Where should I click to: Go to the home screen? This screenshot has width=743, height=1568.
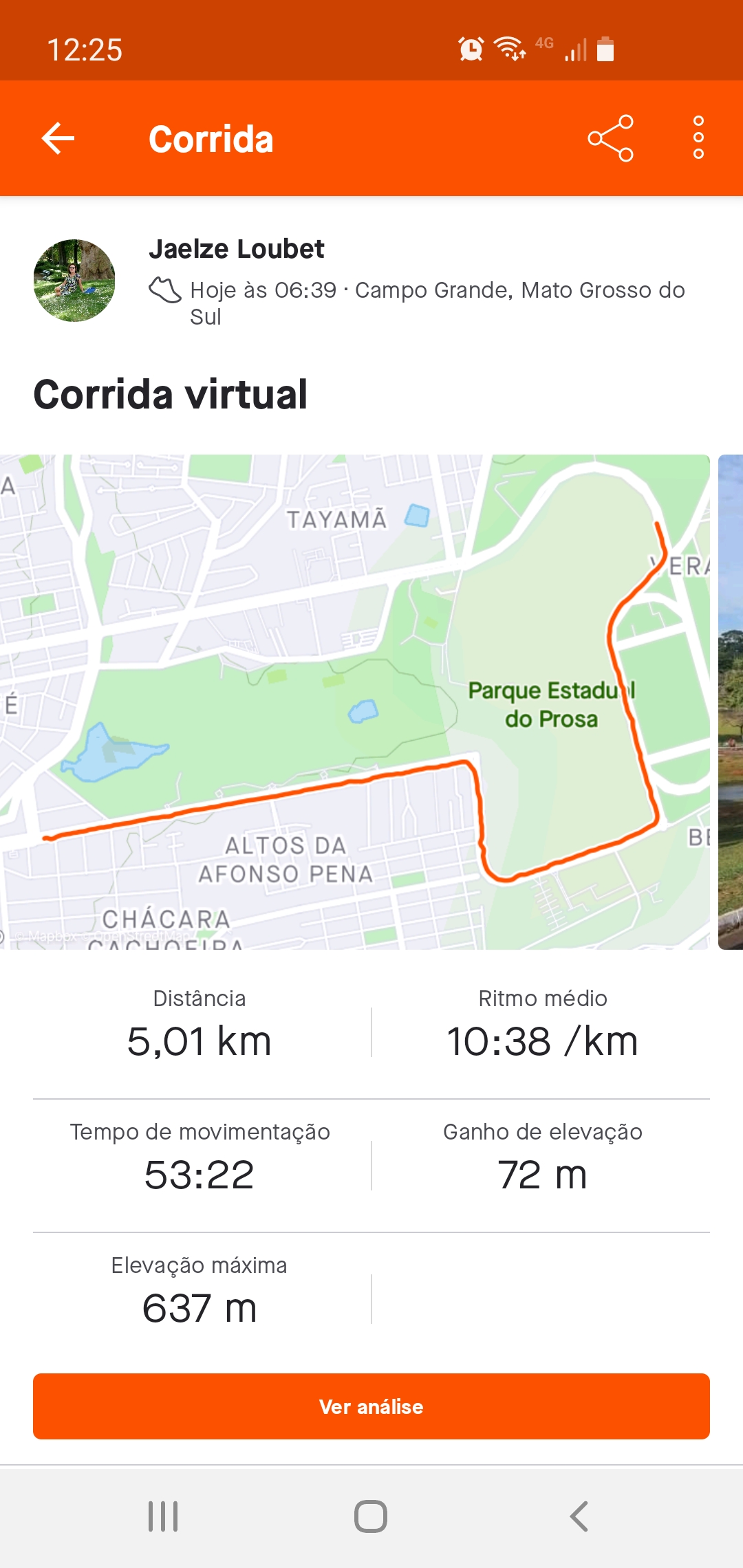[x=371, y=1516]
